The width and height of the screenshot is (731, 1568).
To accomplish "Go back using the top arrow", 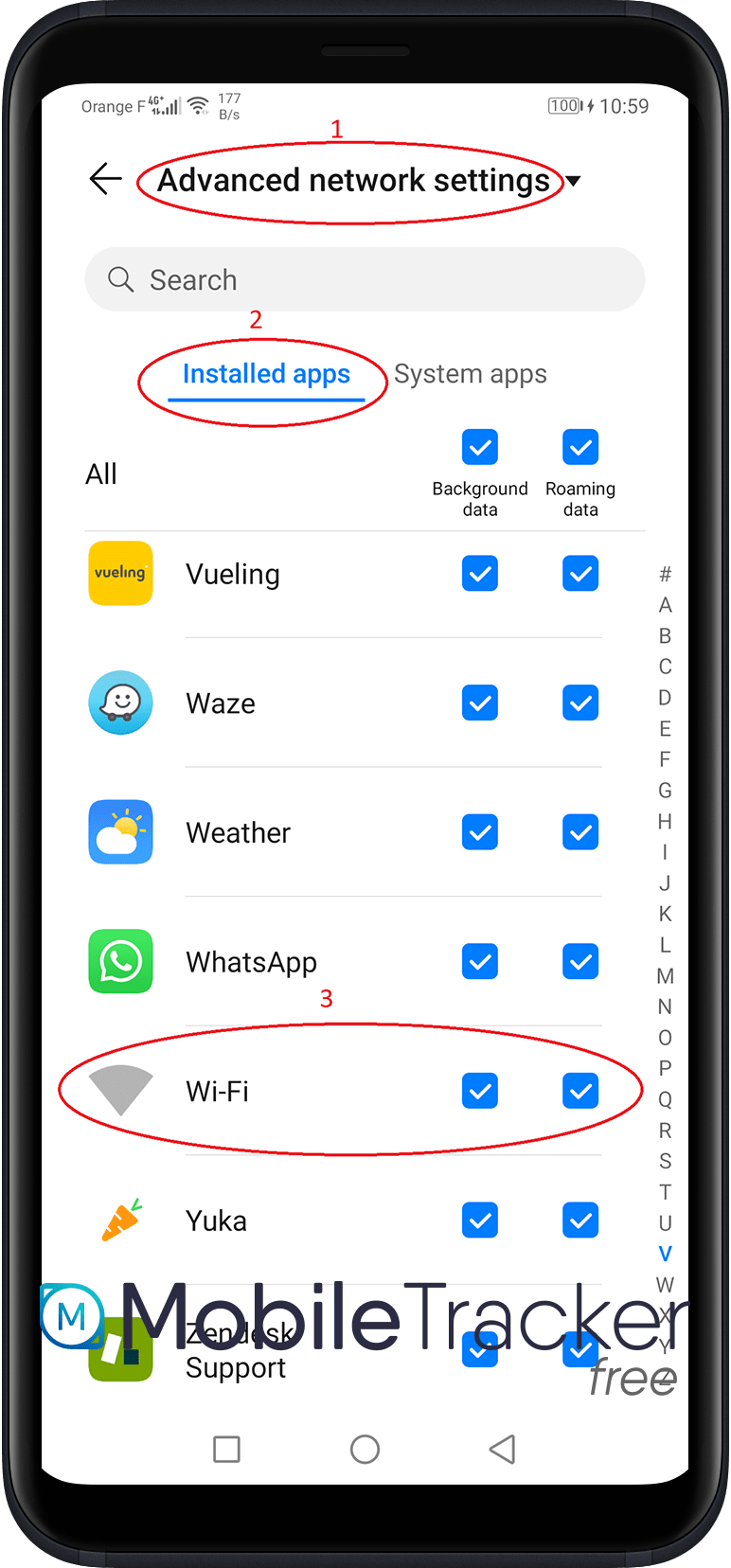I will pyautogui.click(x=105, y=178).
